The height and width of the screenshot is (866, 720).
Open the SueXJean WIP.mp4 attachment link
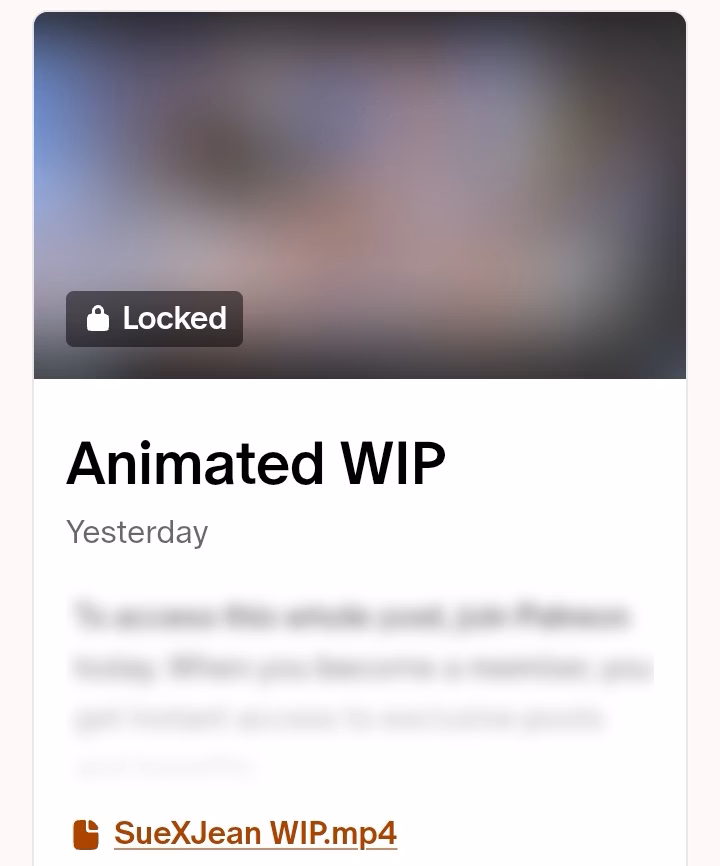pyautogui.click(x=255, y=832)
